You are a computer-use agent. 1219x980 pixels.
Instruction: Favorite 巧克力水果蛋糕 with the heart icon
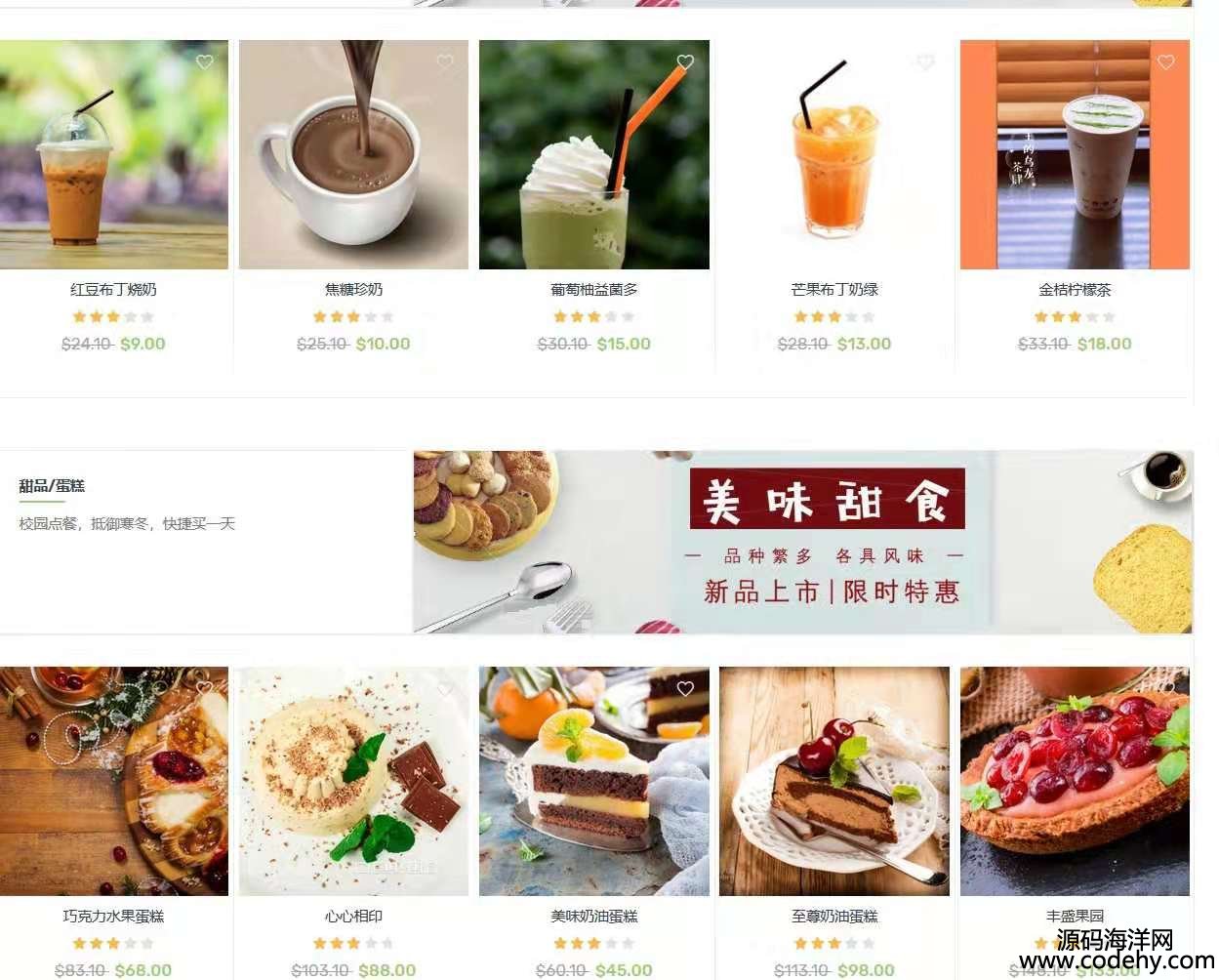click(x=205, y=689)
